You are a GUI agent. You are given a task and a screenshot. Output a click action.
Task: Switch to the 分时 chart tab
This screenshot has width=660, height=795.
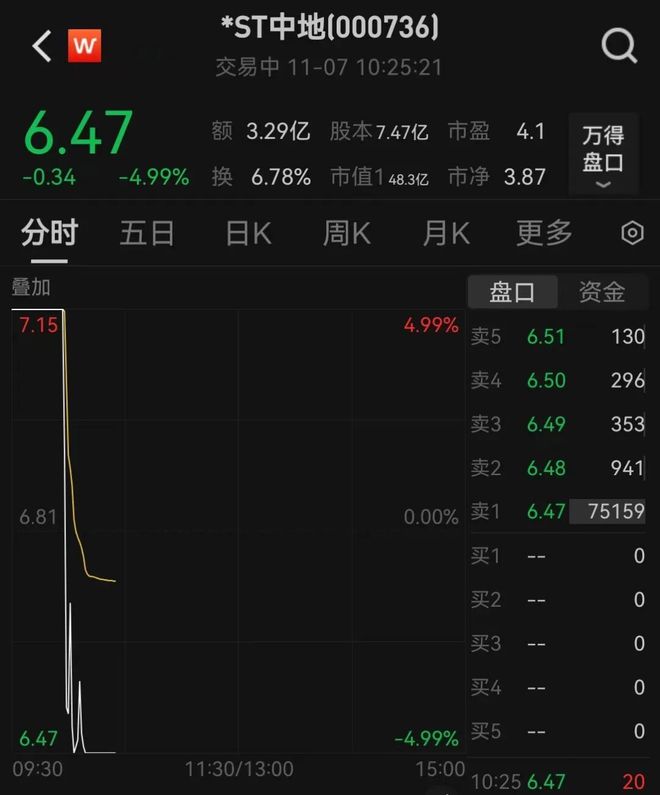49,234
